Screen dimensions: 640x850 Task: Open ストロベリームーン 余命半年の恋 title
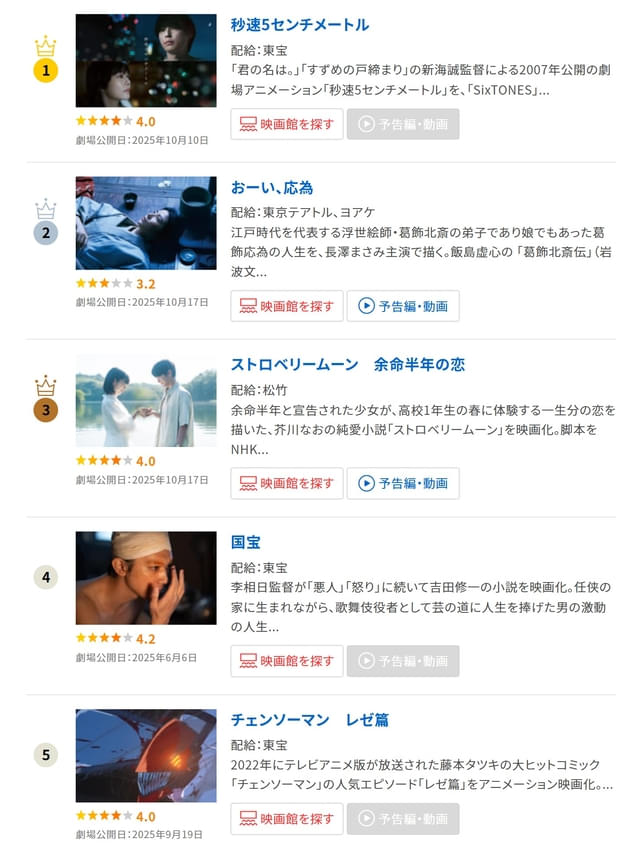347,365
